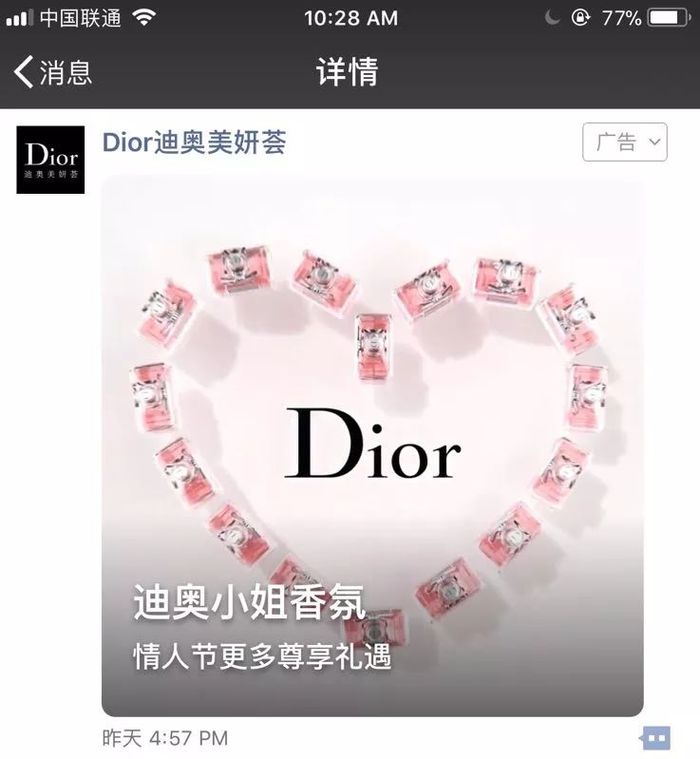Screen dimensions: 700x759
Task: Open the Dior迪奥美妍荟 account name link
Action: pyautogui.click(x=194, y=142)
